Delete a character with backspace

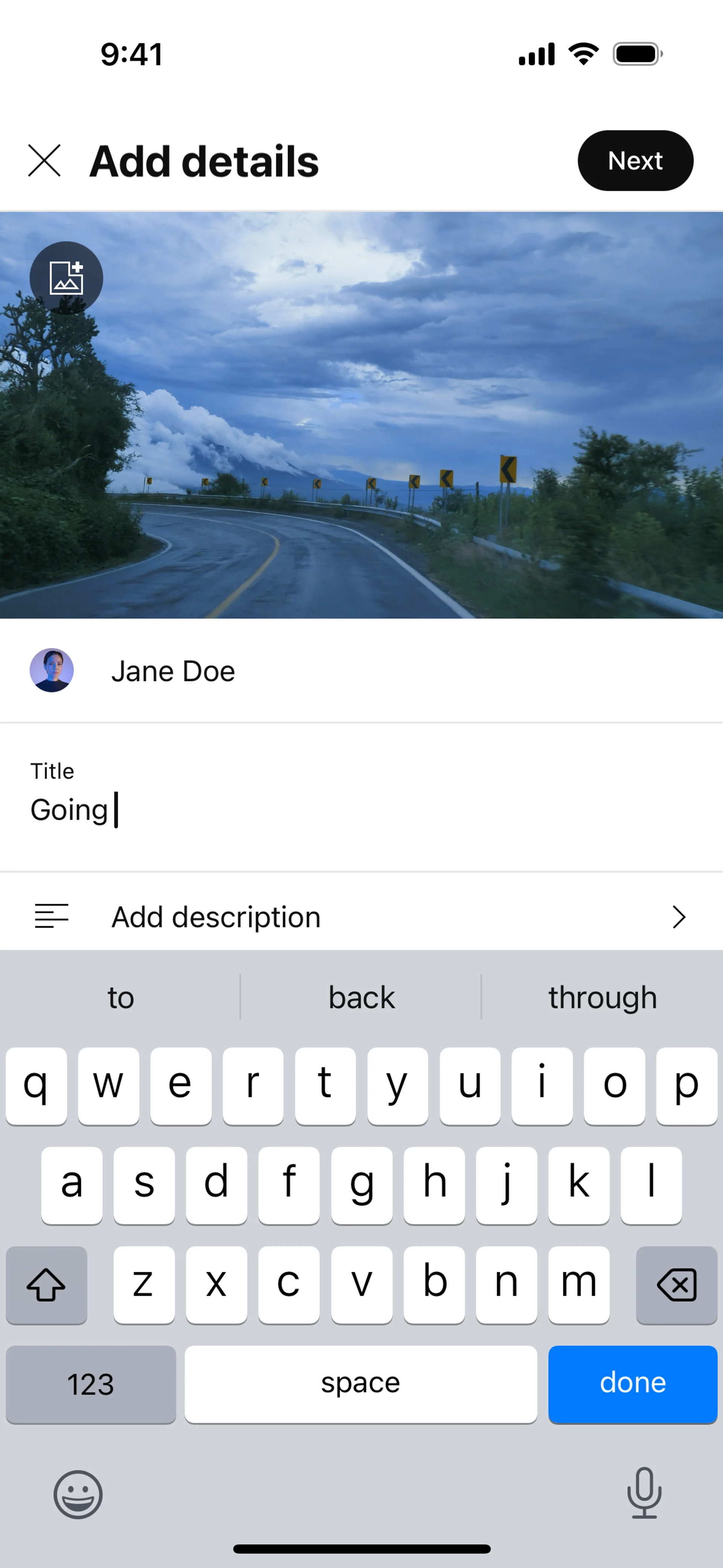coord(676,1284)
